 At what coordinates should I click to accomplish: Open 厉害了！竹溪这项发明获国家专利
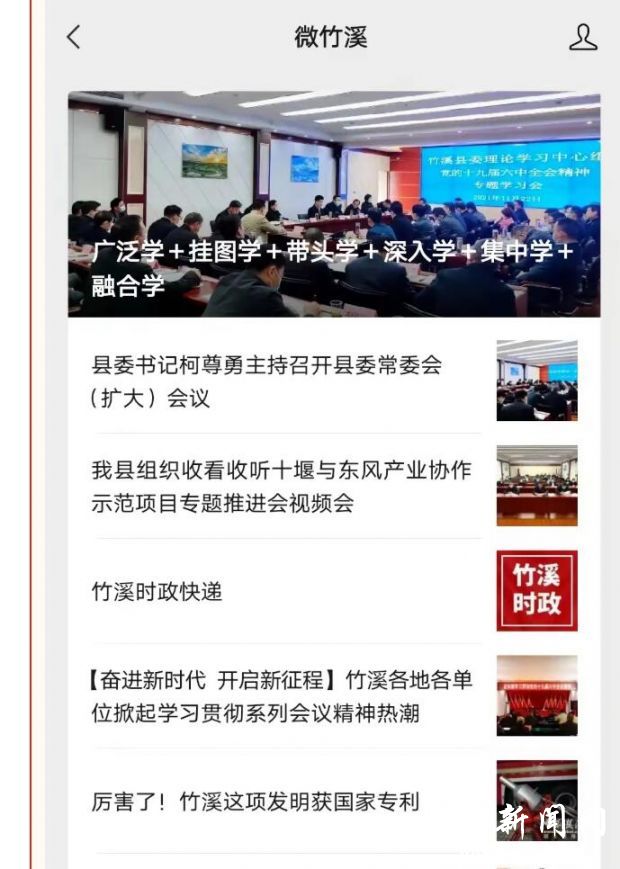point(255,801)
